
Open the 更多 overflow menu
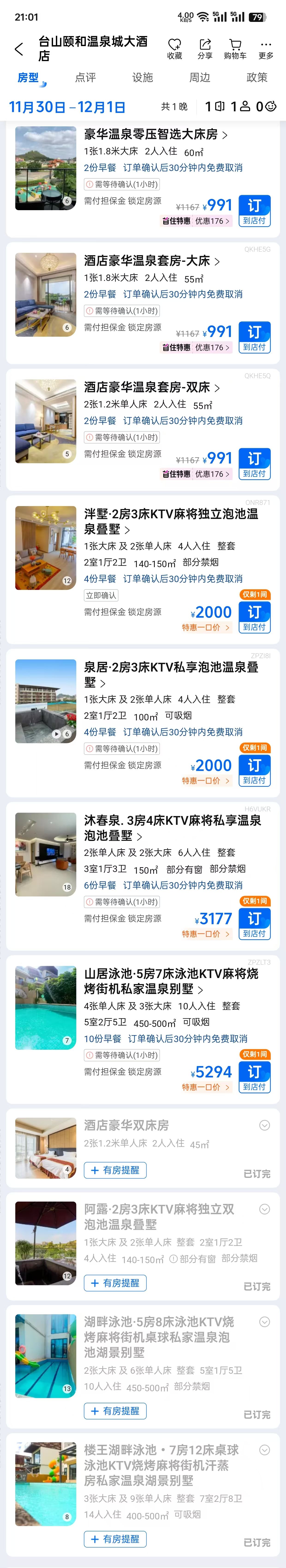pos(265,49)
